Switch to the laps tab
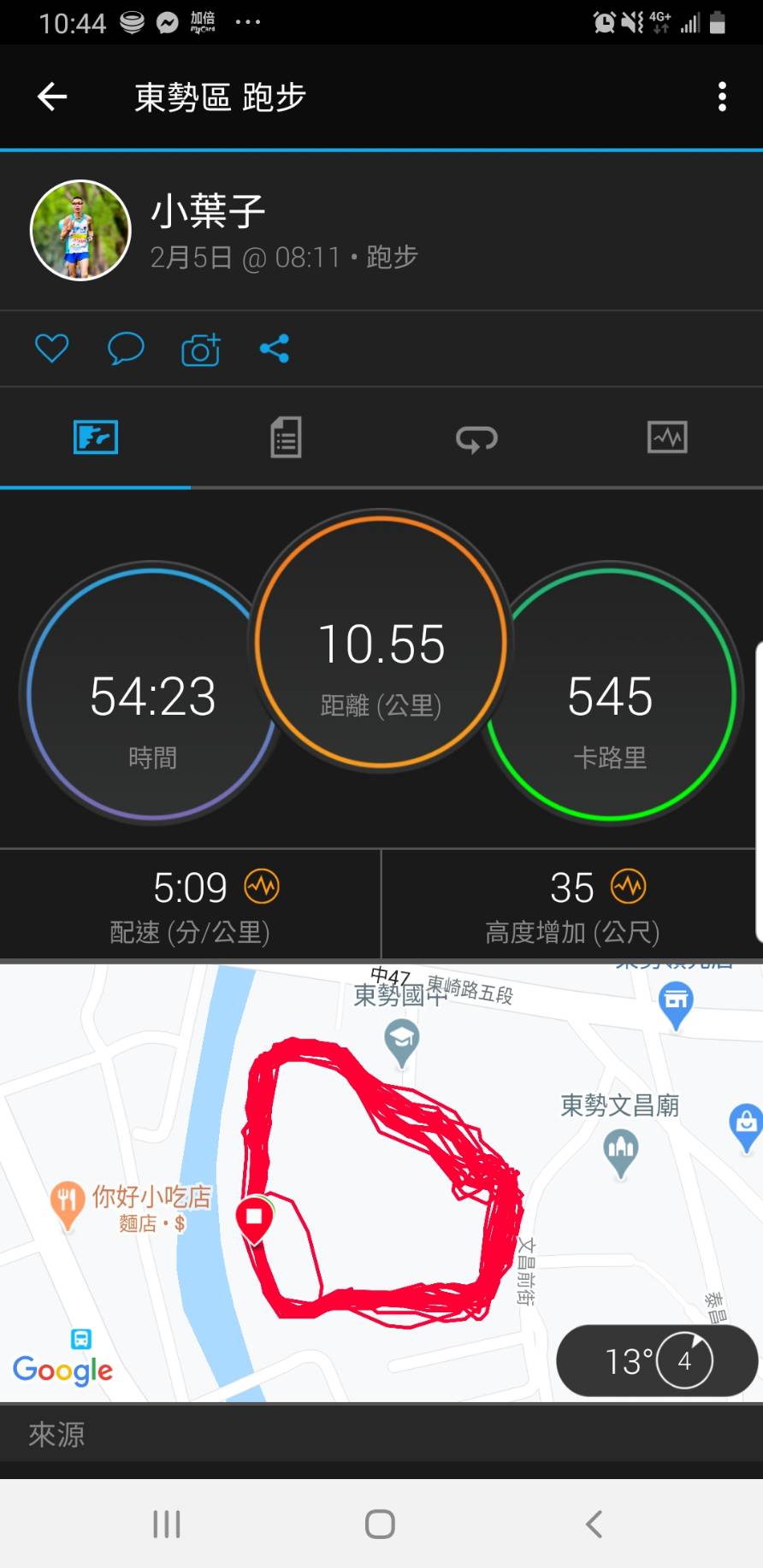Viewport: 763px width, 1568px height. [x=476, y=439]
